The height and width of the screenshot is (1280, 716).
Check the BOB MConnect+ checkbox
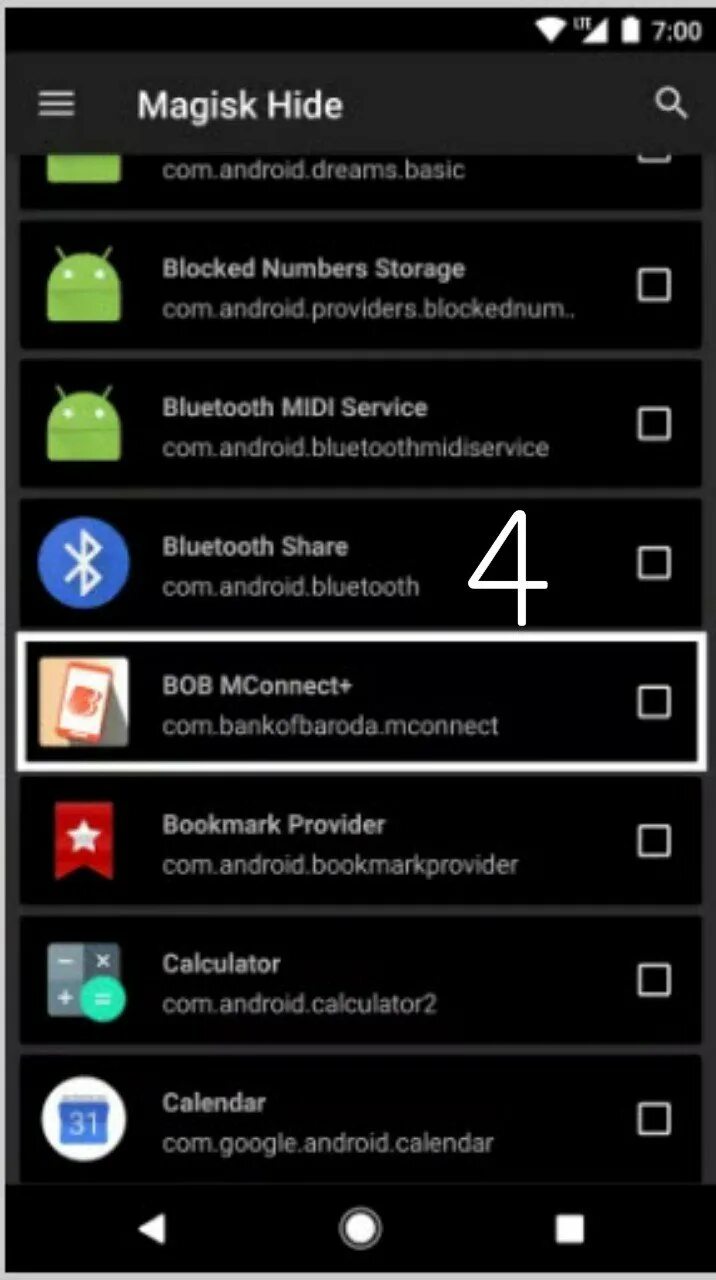click(654, 702)
